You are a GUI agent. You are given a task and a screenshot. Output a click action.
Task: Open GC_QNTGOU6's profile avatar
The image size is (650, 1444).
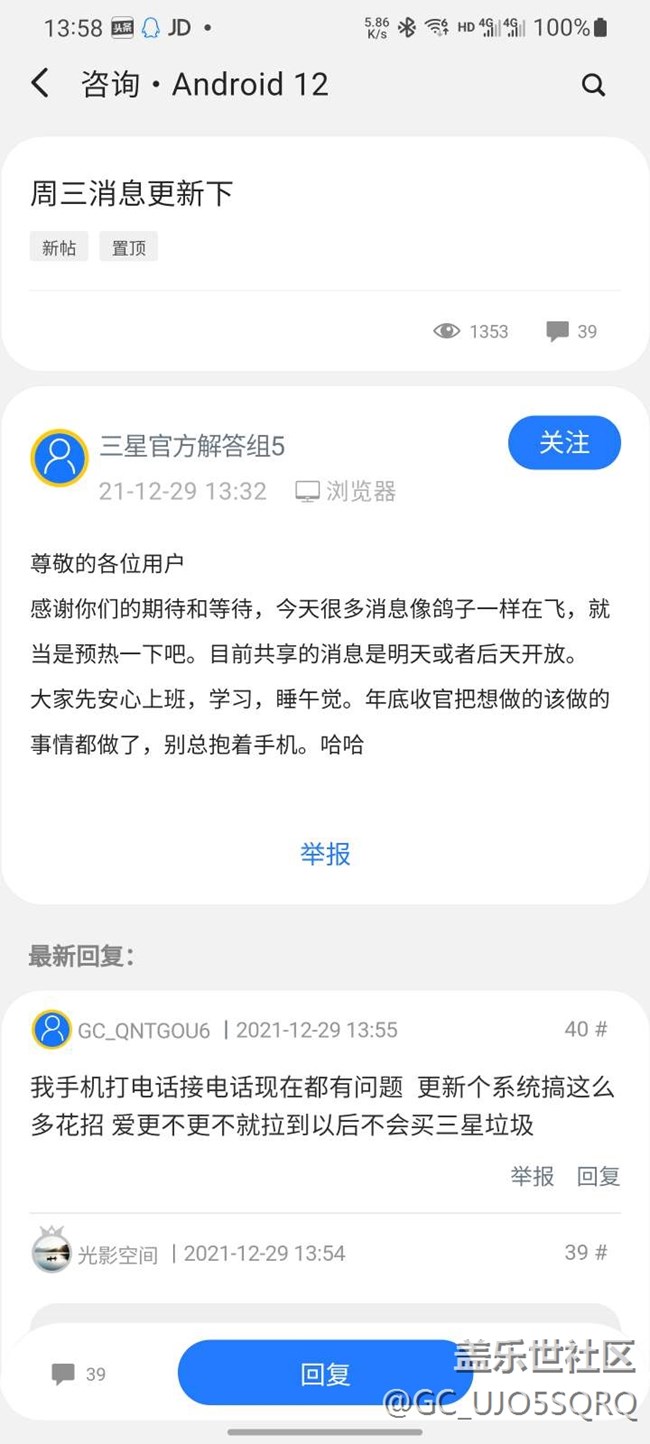coord(51,1029)
